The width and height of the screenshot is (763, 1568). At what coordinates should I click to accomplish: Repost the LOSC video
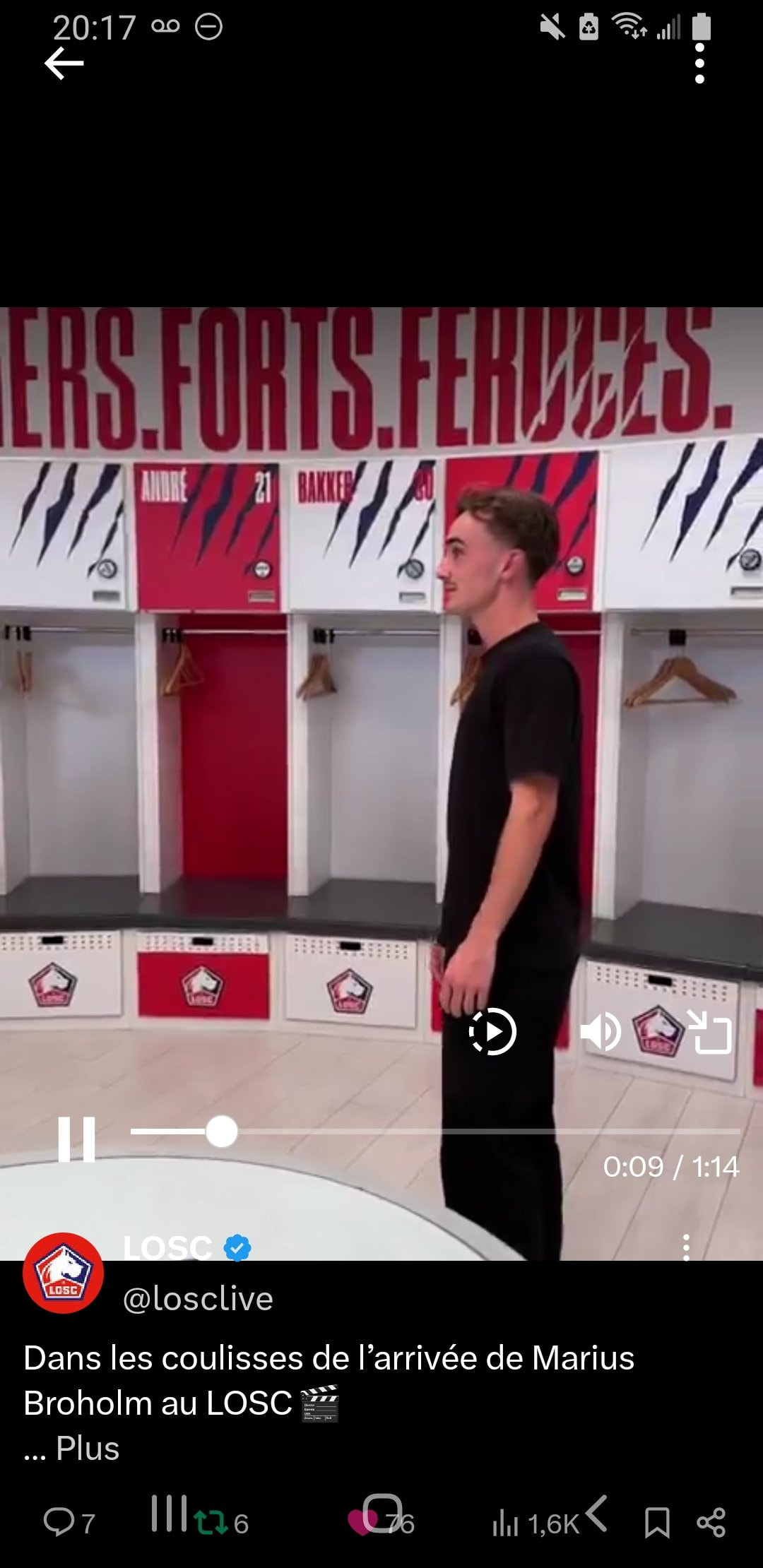coord(221,1523)
